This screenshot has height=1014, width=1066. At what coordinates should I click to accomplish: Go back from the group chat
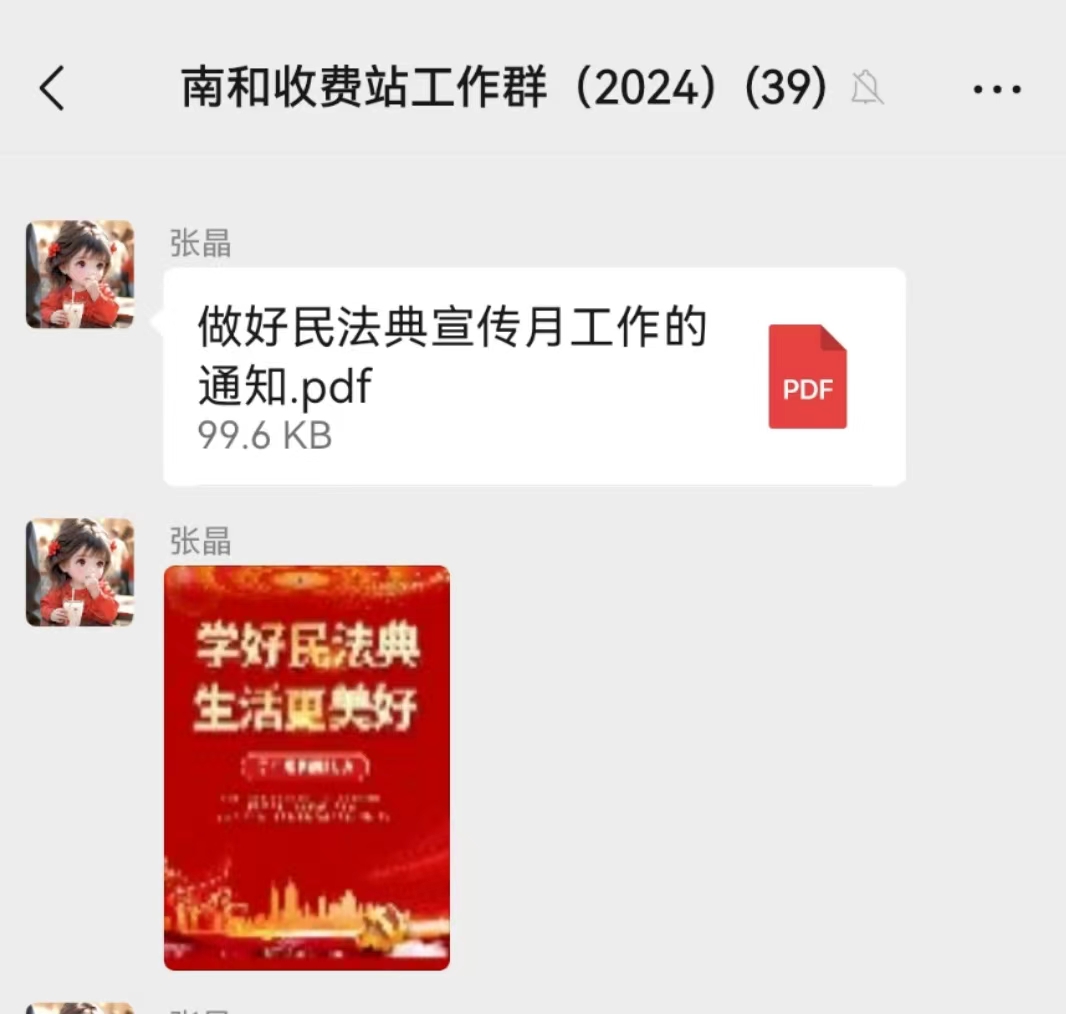point(52,88)
